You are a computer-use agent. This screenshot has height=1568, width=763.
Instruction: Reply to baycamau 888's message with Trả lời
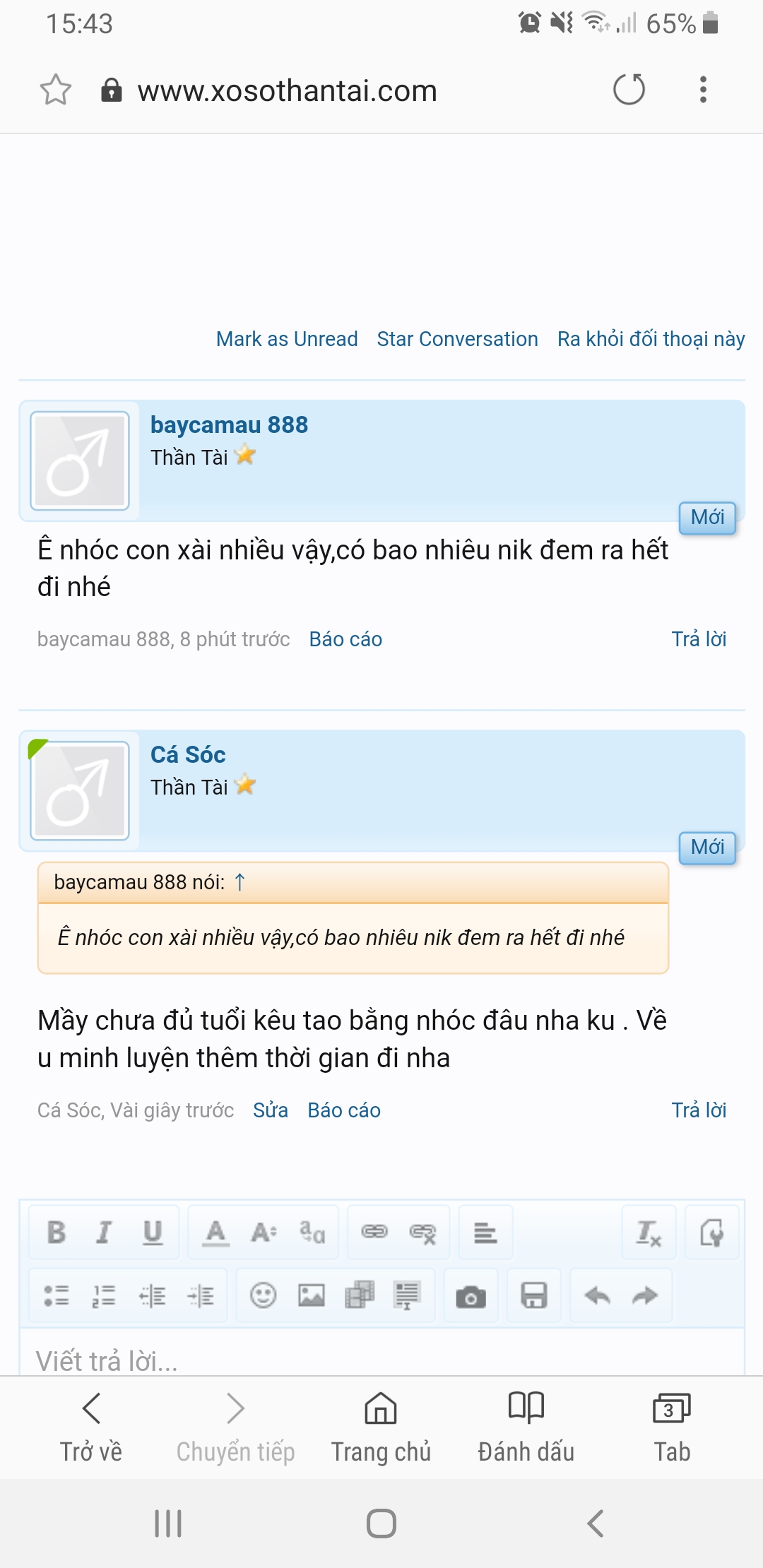point(699,639)
